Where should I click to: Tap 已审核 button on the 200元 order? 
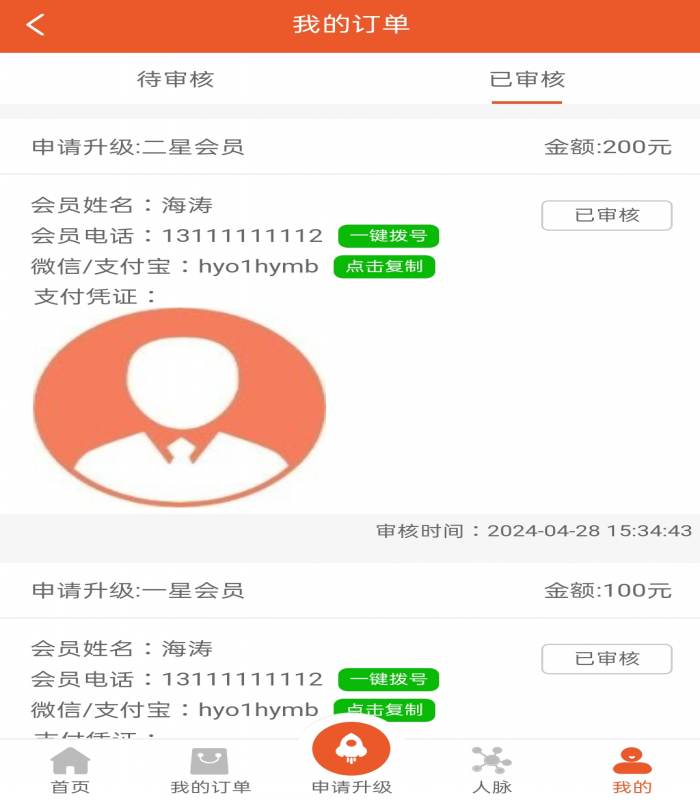point(606,215)
